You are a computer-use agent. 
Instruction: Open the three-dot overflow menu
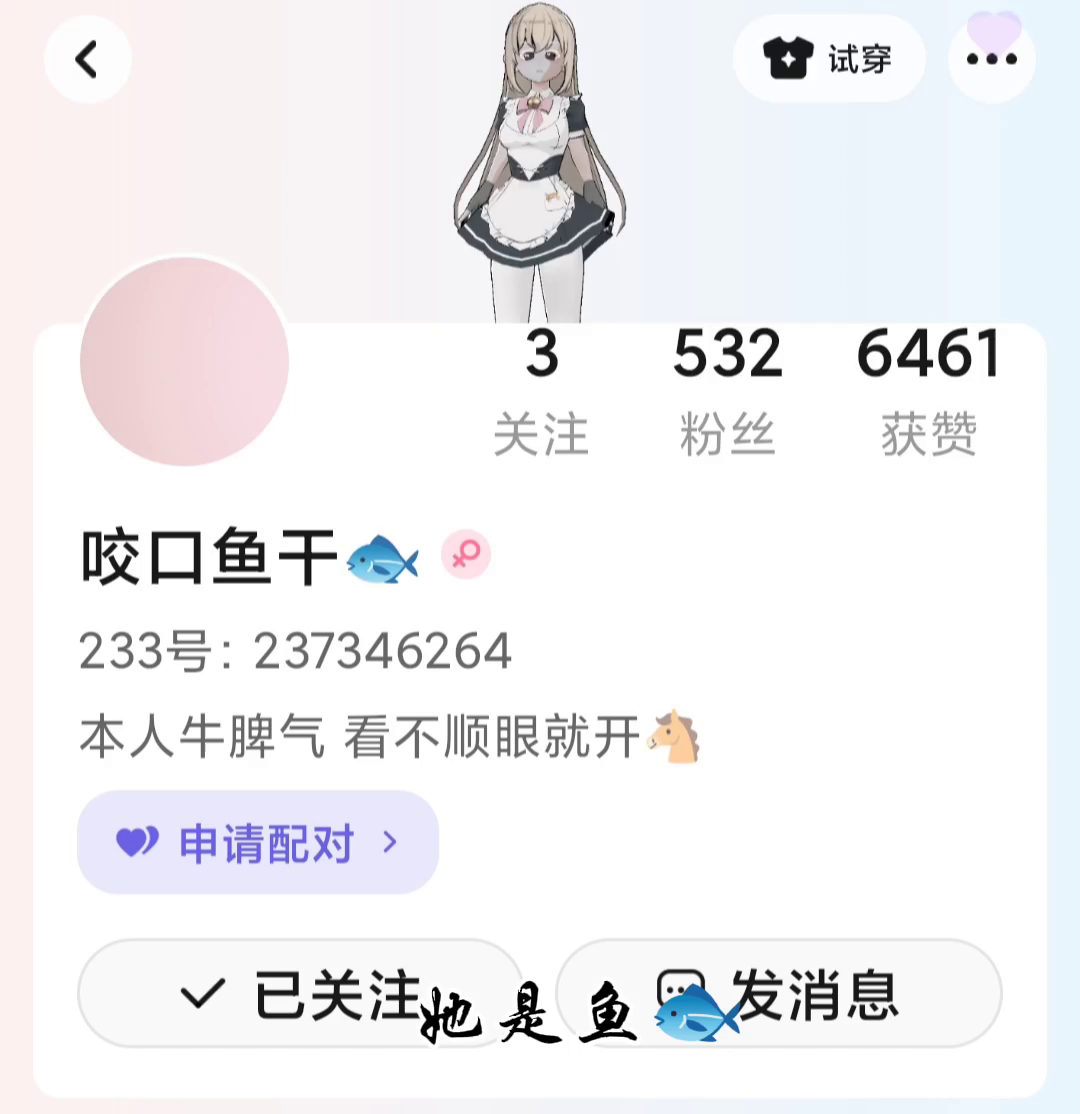pyautogui.click(x=991, y=60)
